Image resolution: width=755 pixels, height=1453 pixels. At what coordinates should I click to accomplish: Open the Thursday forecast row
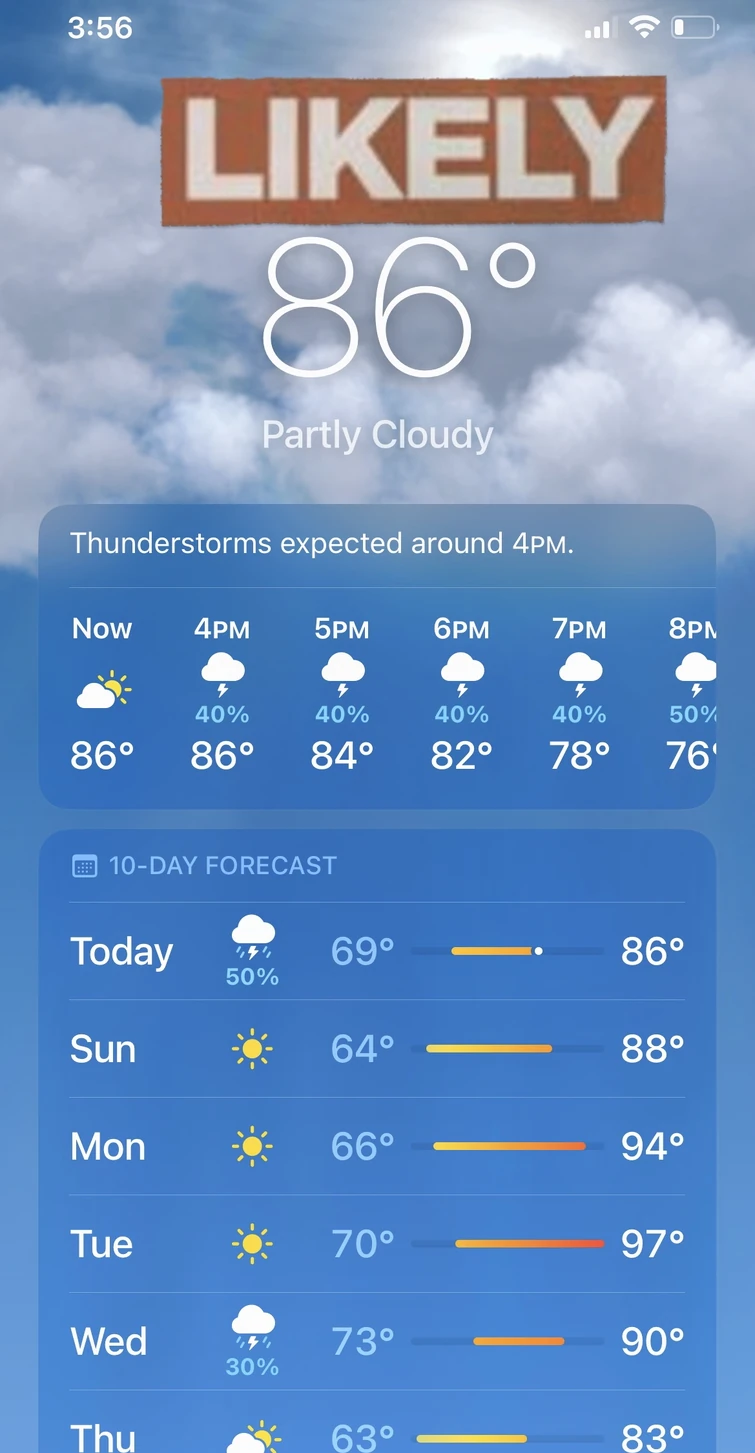[x=377, y=1432]
